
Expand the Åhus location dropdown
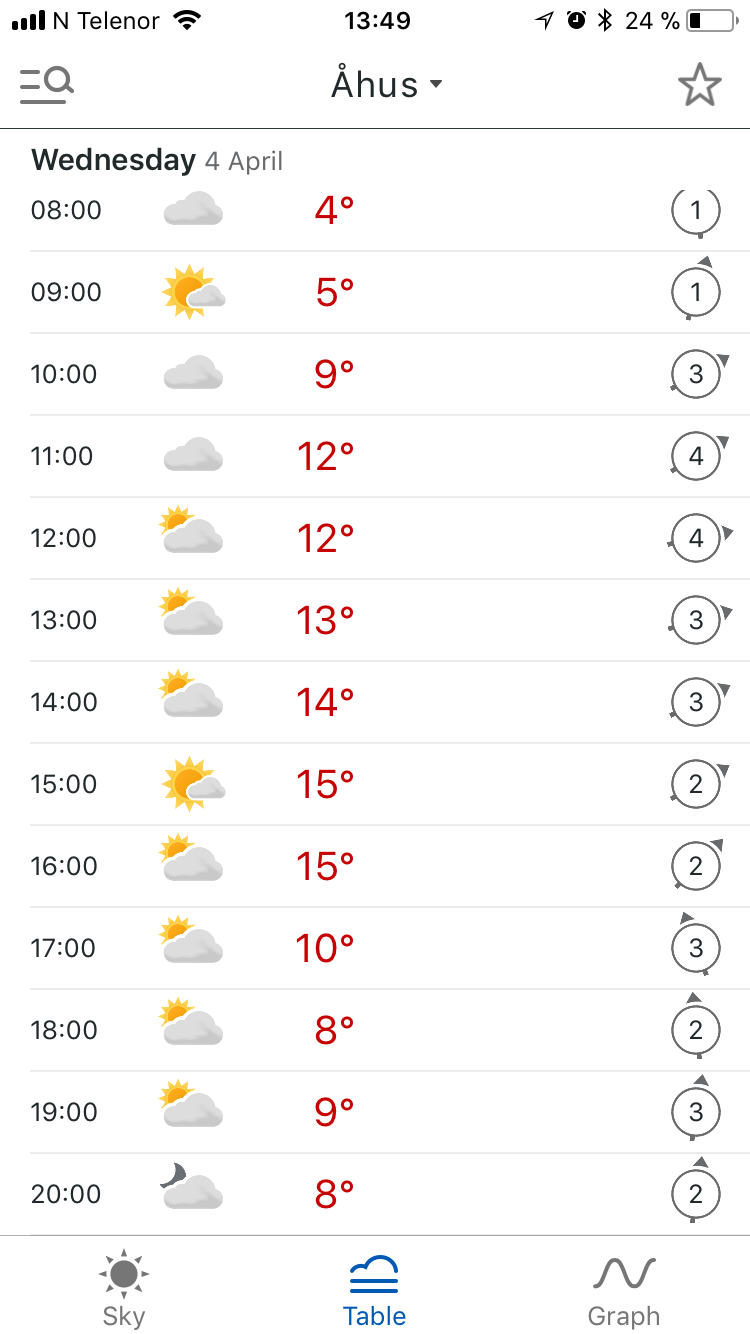coord(386,85)
